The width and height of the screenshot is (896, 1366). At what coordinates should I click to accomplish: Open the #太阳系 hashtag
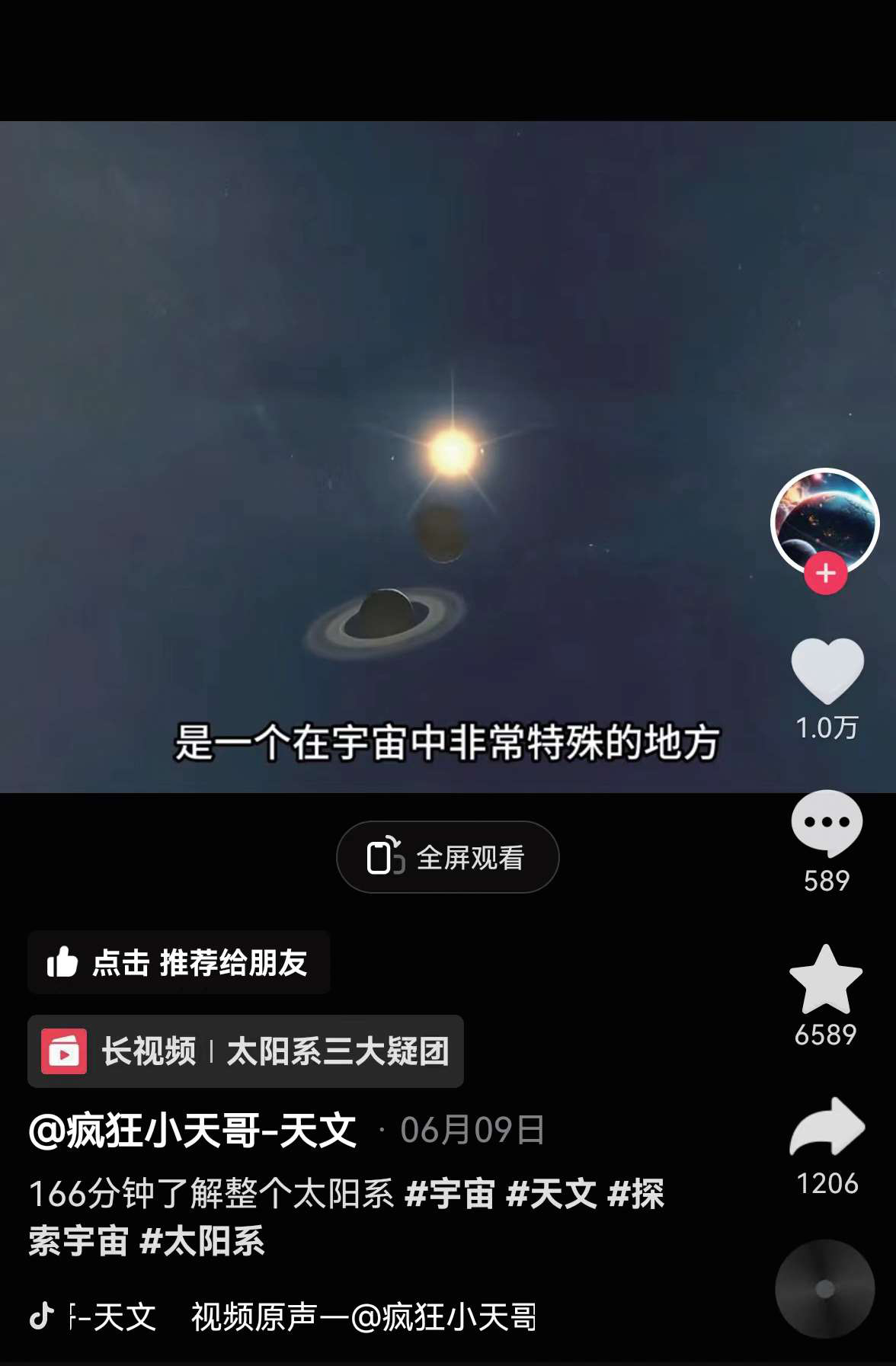pos(203,1241)
